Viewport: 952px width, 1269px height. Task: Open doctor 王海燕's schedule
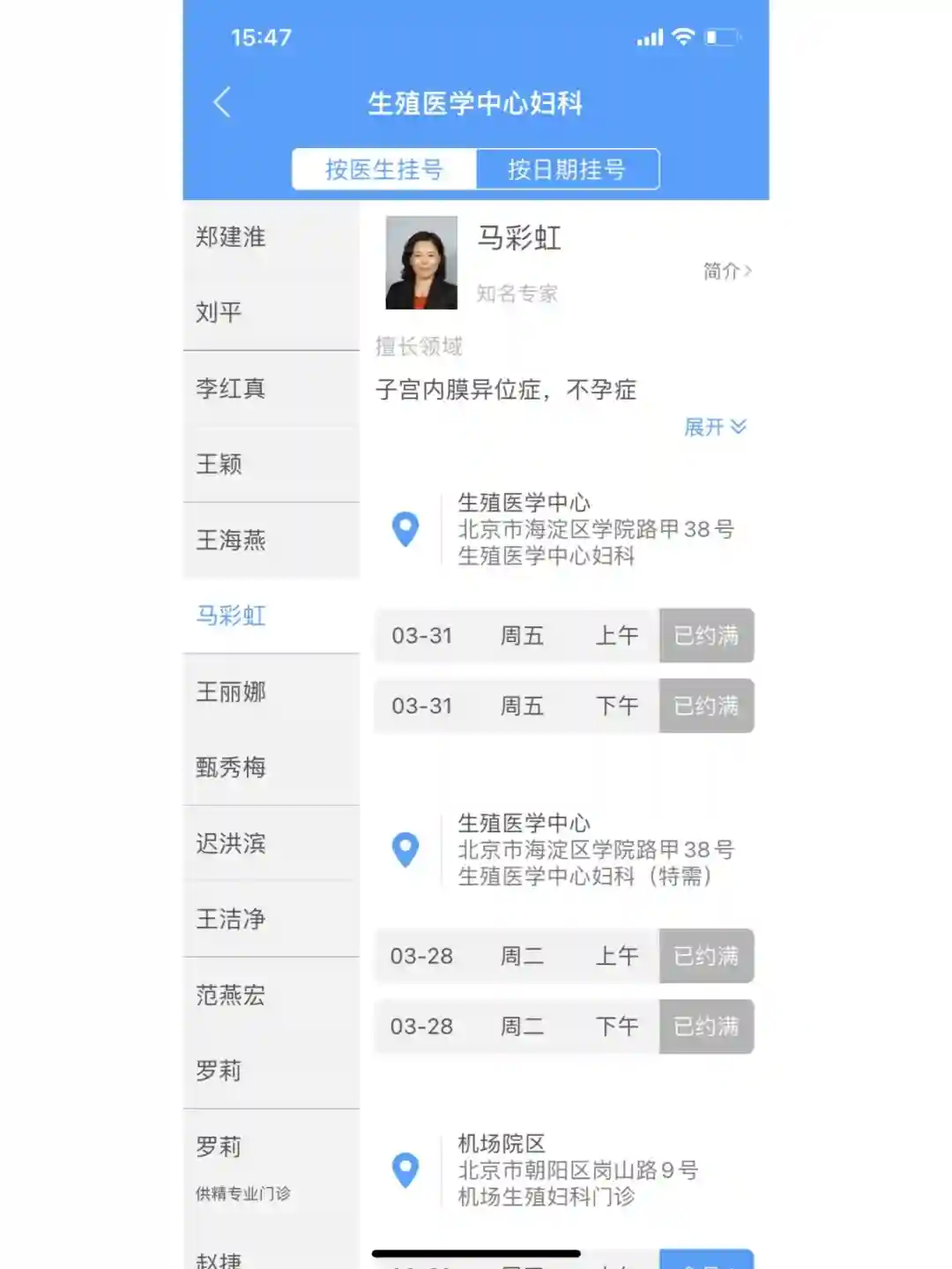coord(231,540)
